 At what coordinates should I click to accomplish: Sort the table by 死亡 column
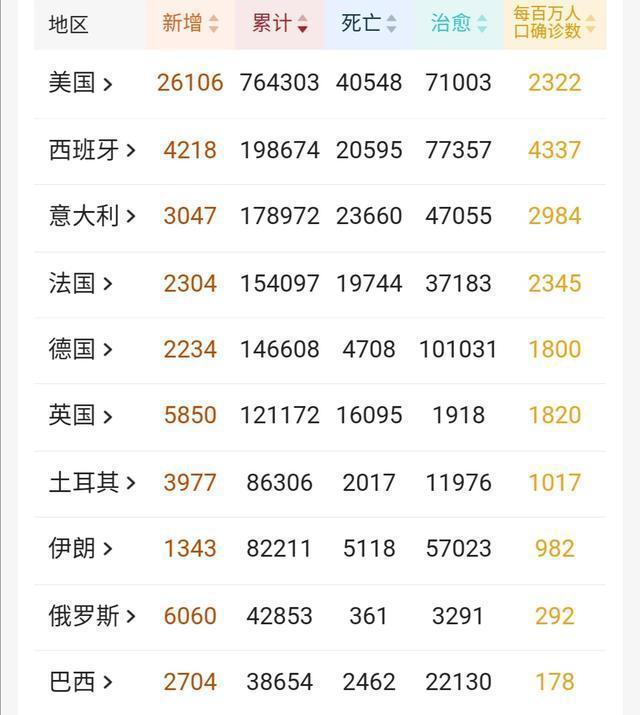coord(368,24)
